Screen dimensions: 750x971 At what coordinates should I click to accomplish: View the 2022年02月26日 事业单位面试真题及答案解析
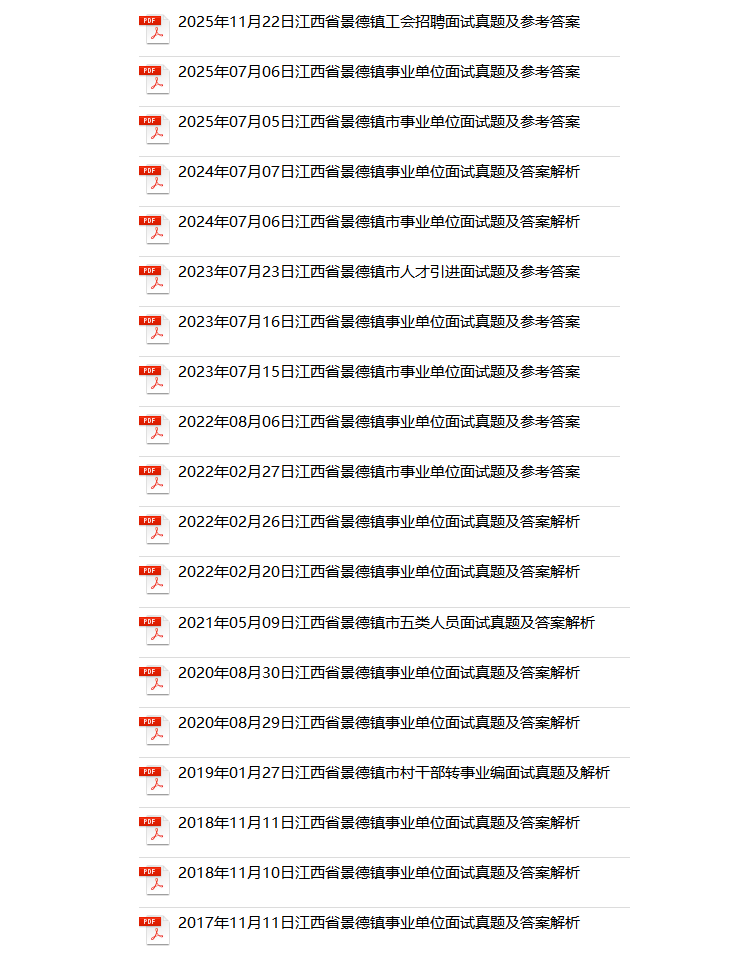(x=379, y=523)
